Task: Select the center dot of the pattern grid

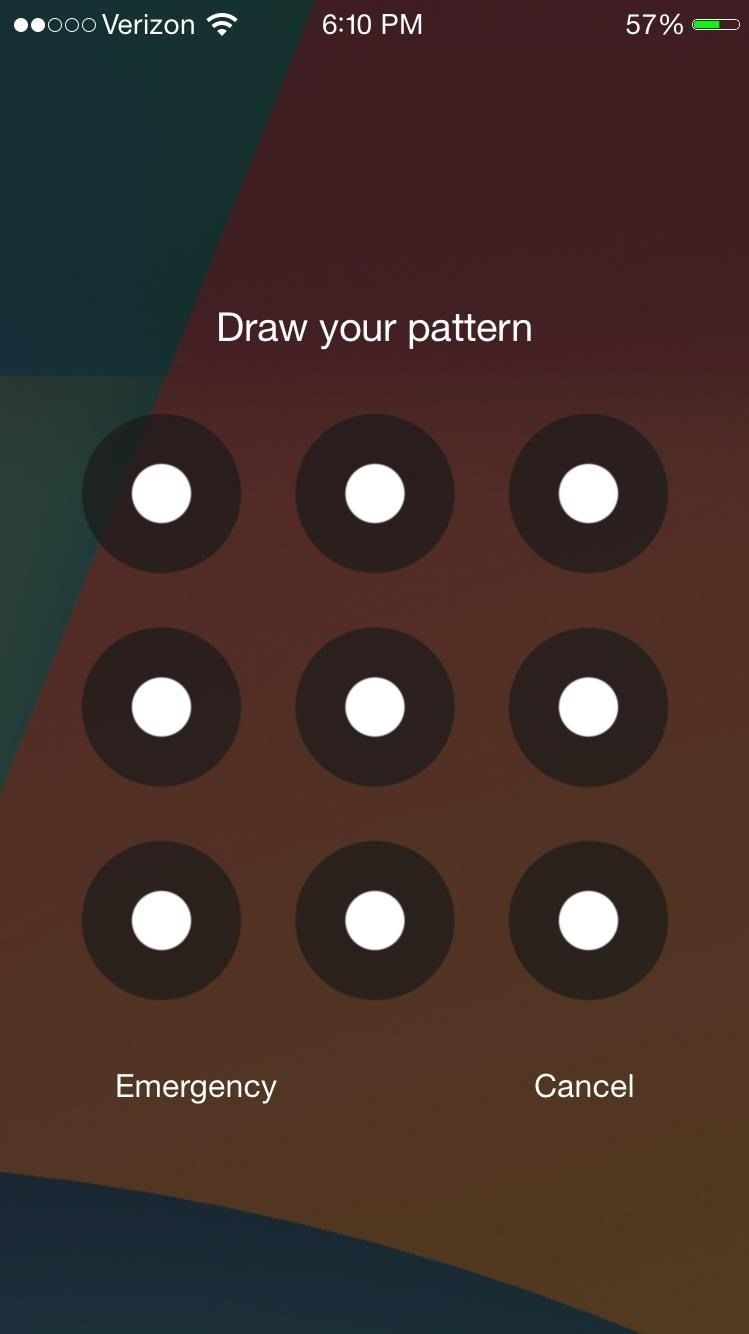Action: (x=375, y=707)
